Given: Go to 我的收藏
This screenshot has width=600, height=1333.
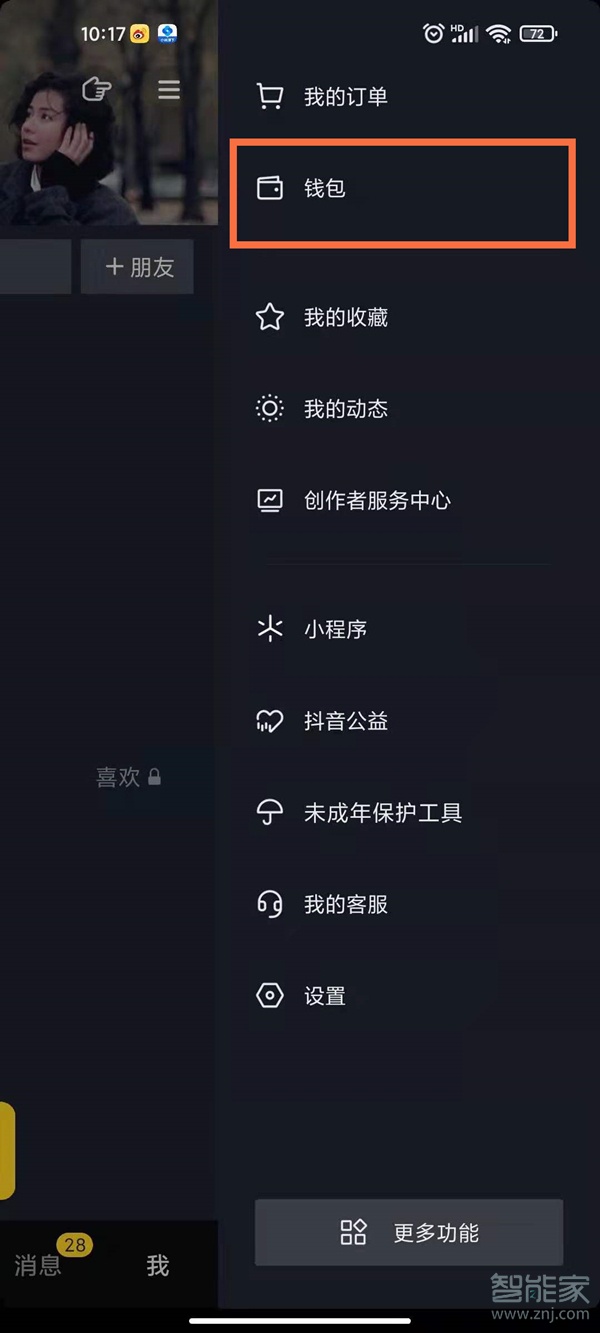Looking at the screenshot, I should (x=345, y=318).
